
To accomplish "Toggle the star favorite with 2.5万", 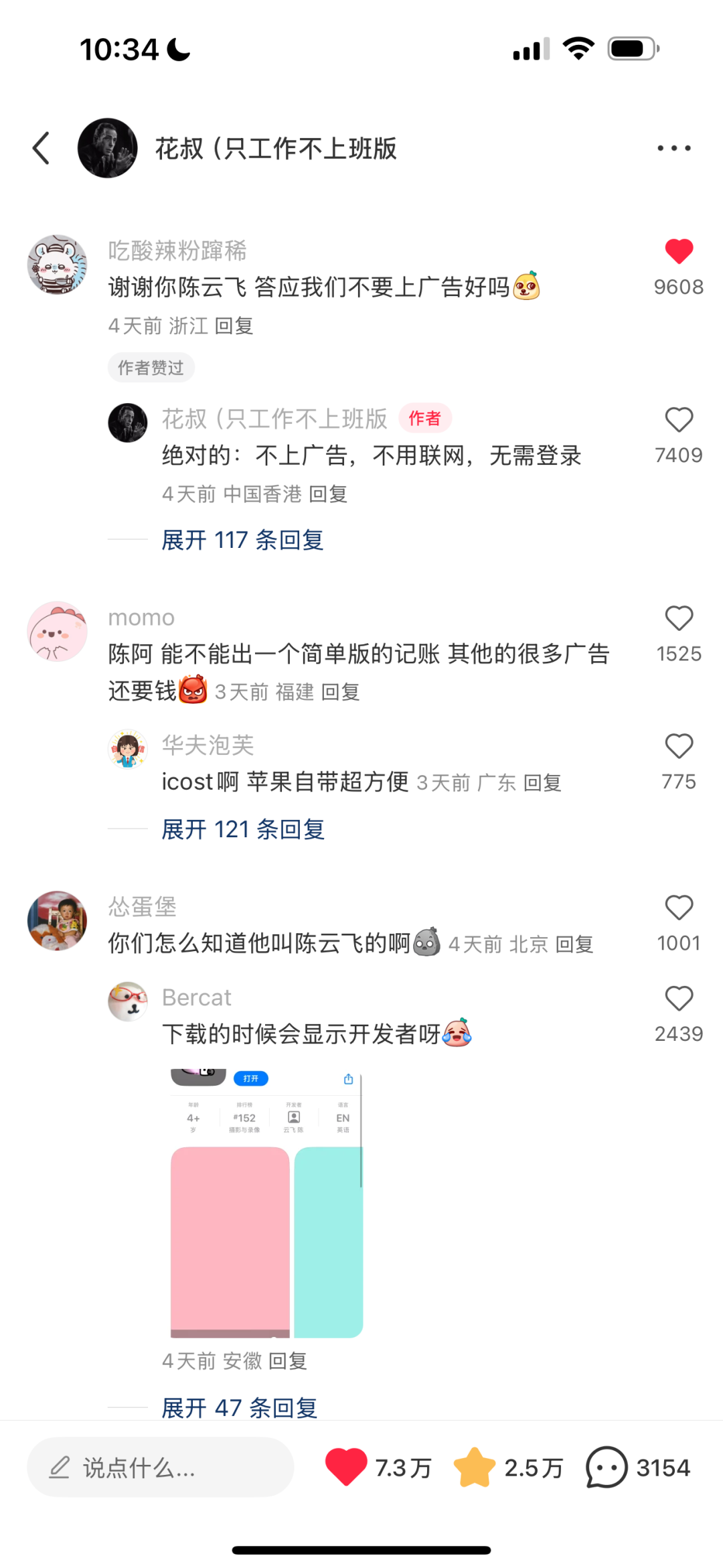I will tap(474, 1467).
